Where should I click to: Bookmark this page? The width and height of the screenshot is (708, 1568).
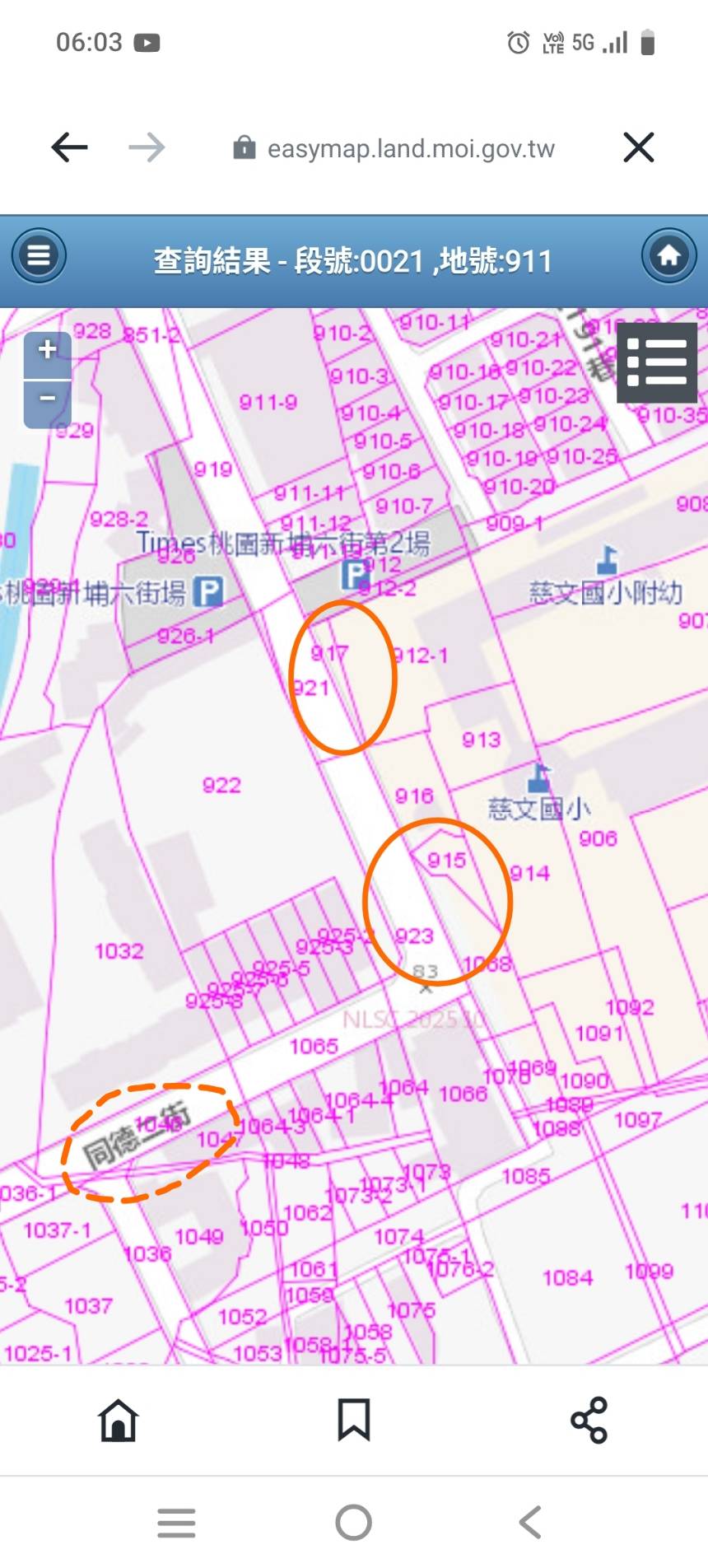(354, 1420)
